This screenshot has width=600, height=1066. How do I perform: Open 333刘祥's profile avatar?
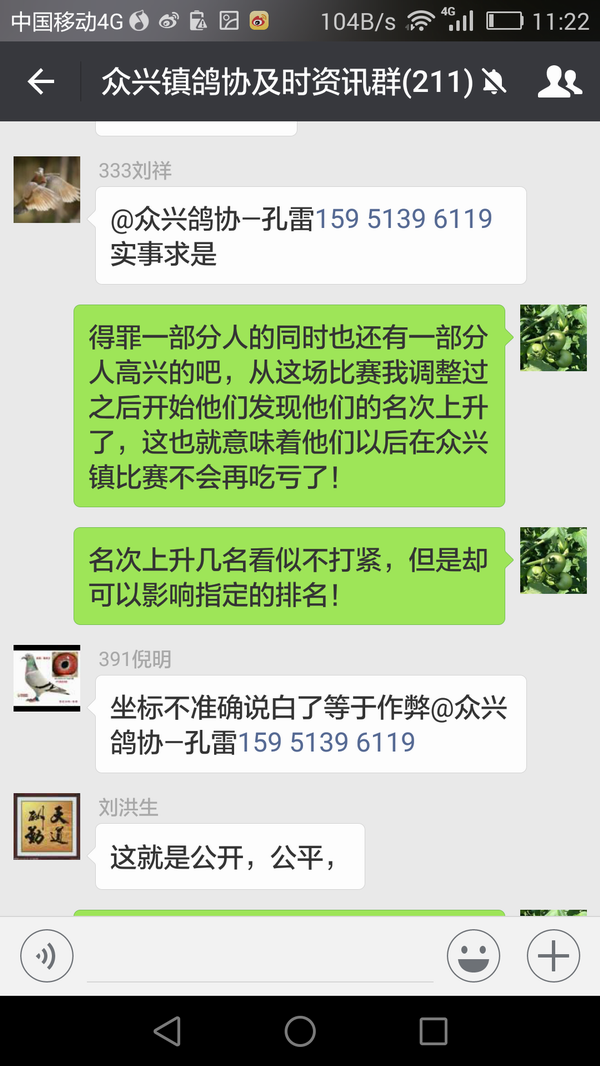(x=46, y=189)
